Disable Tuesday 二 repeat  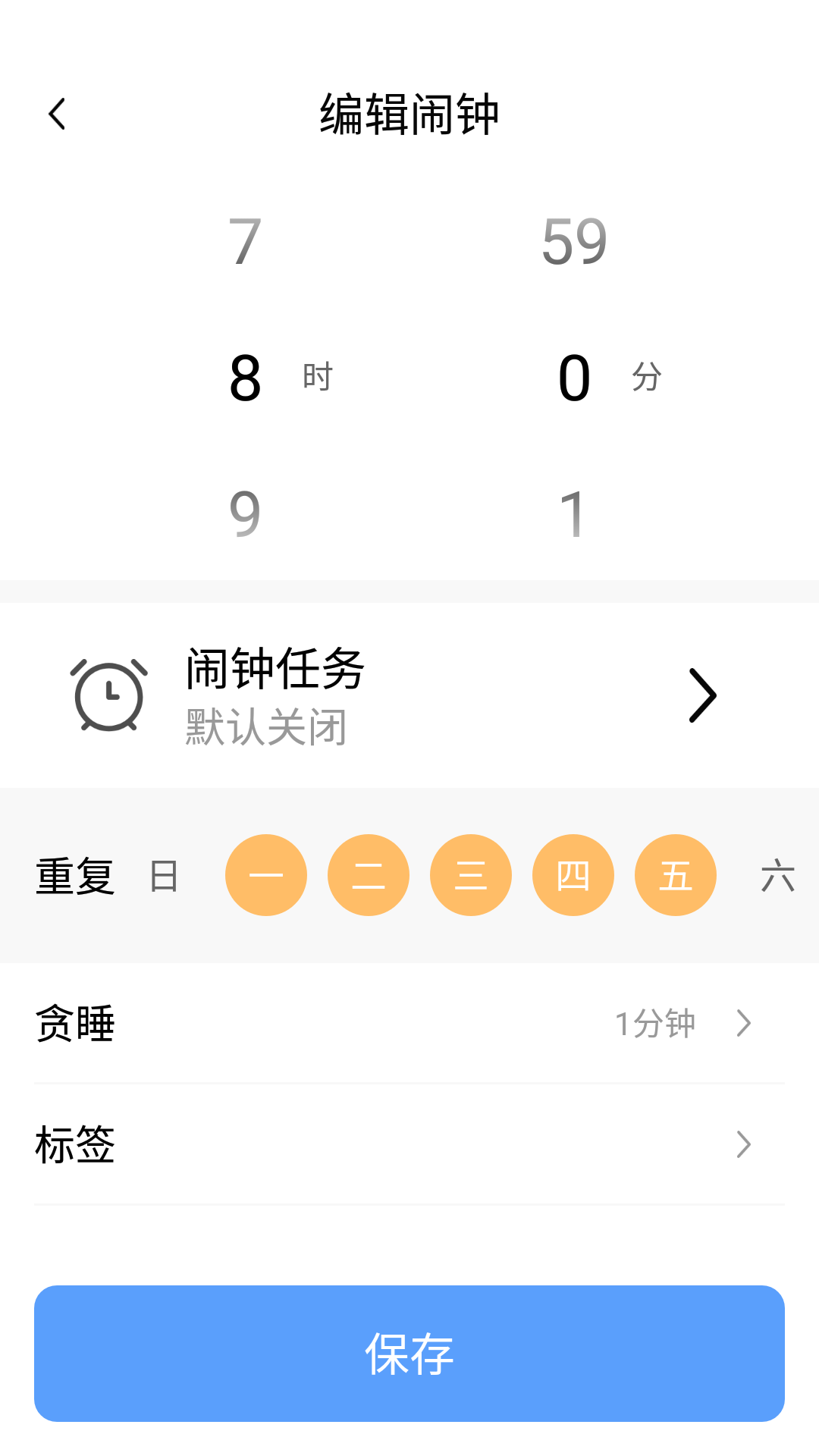(x=369, y=874)
